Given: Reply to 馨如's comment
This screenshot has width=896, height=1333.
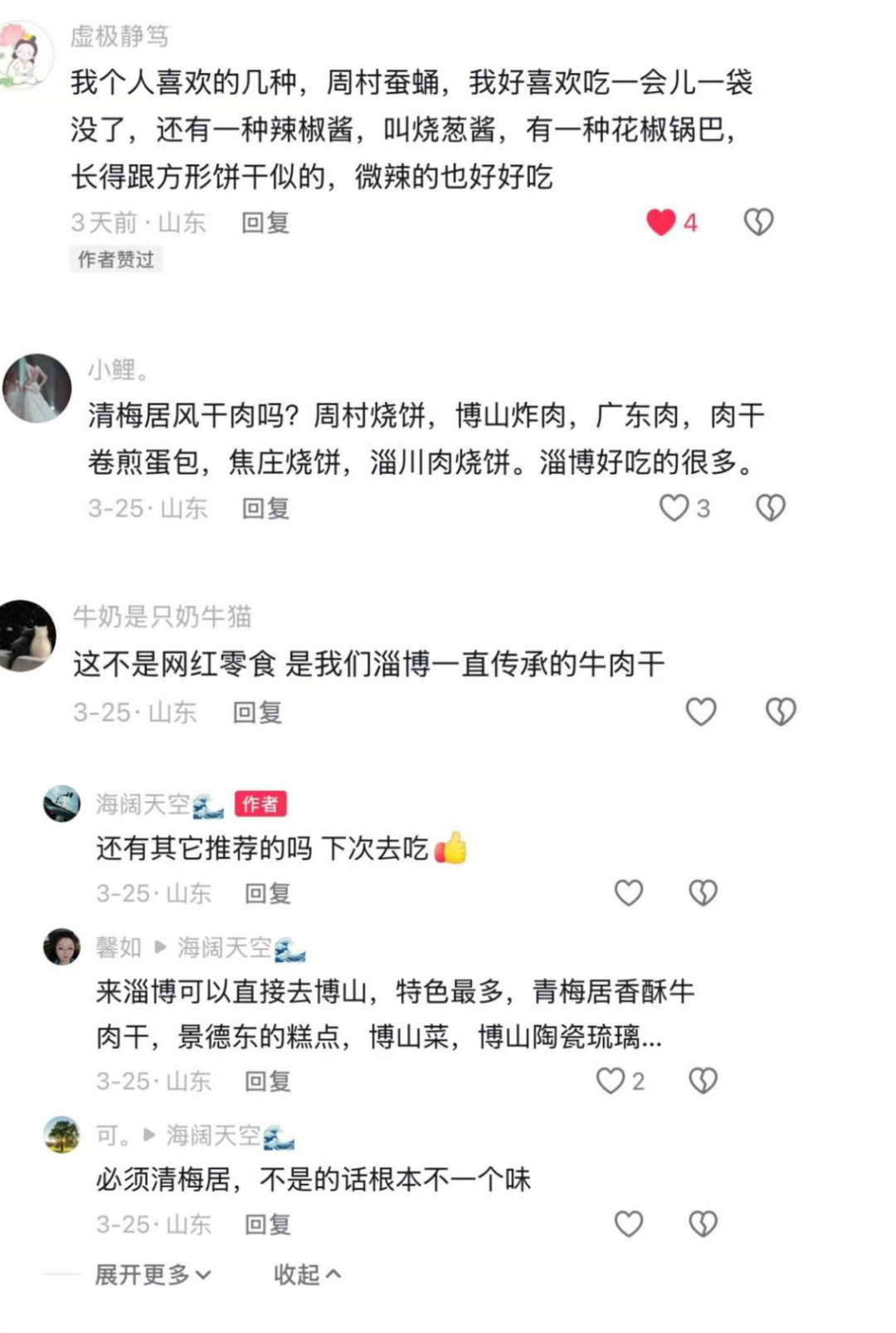Looking at the screenshot, I should 267,1081.
